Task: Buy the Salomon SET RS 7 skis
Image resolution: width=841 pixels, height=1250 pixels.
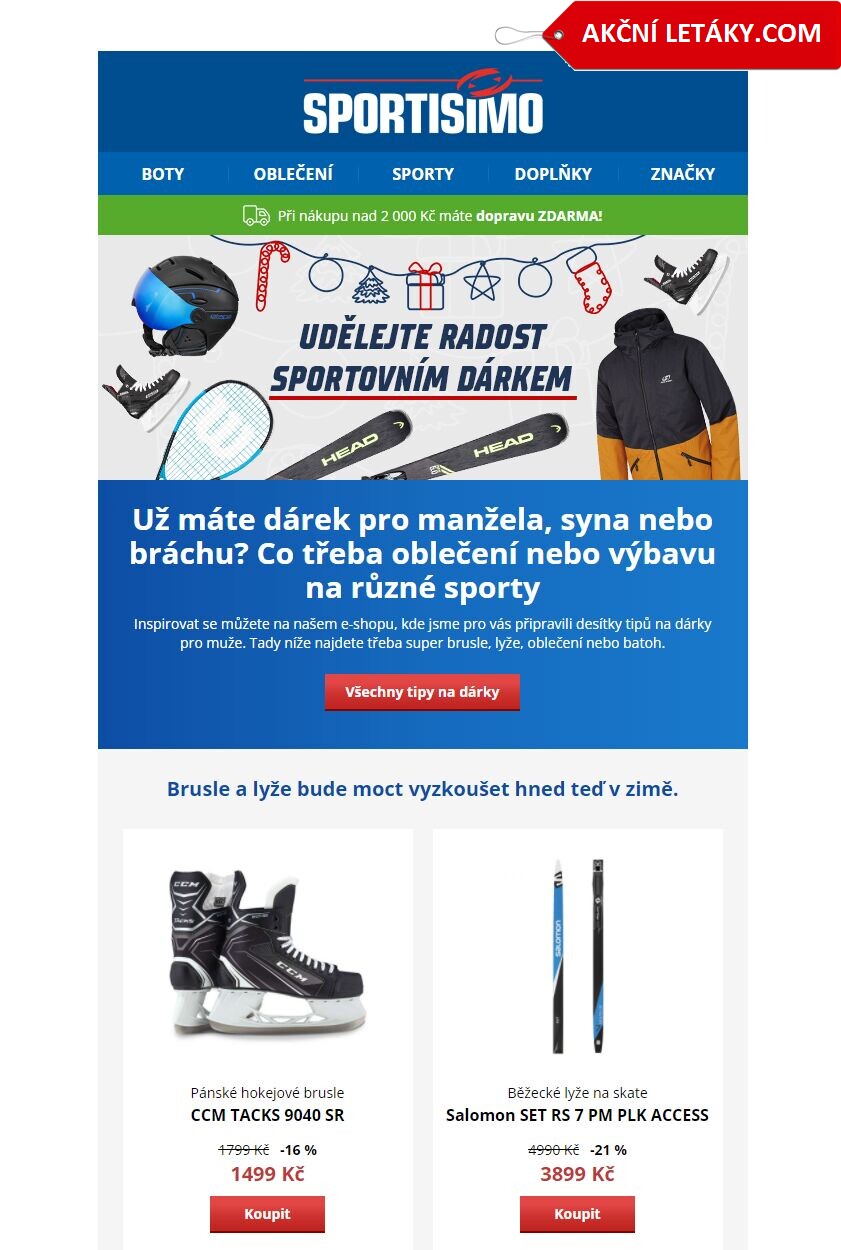Action: (577, 1214)
